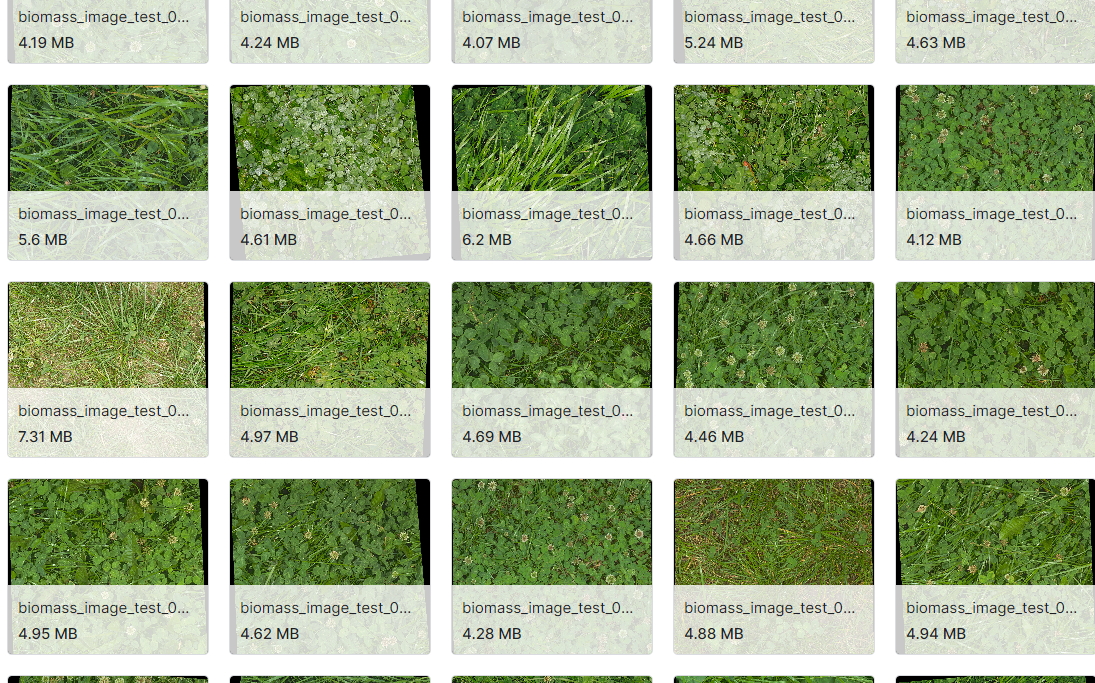View the 4.88 MB image tile

(x=774, y=534)
